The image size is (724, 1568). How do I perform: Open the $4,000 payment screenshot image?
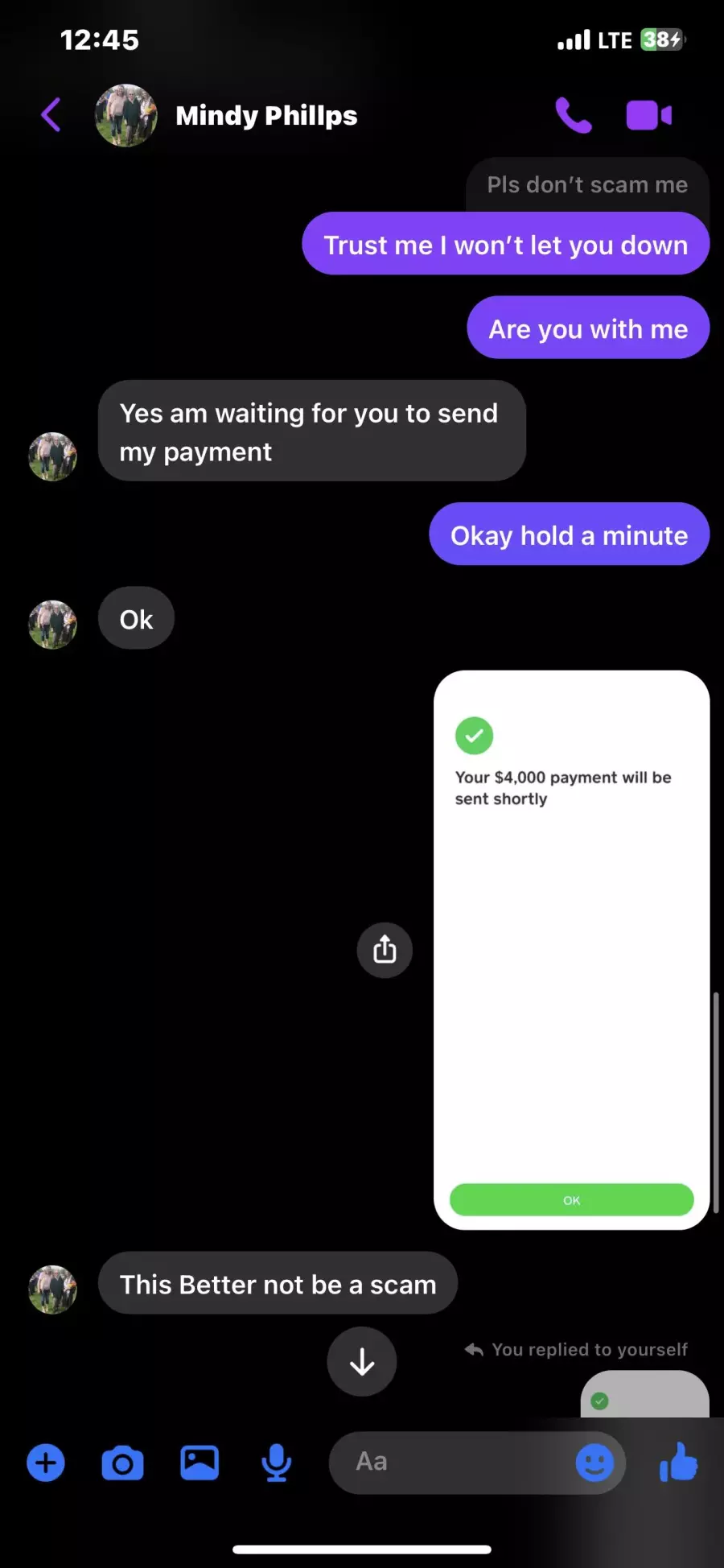click(x=571, y=950)
